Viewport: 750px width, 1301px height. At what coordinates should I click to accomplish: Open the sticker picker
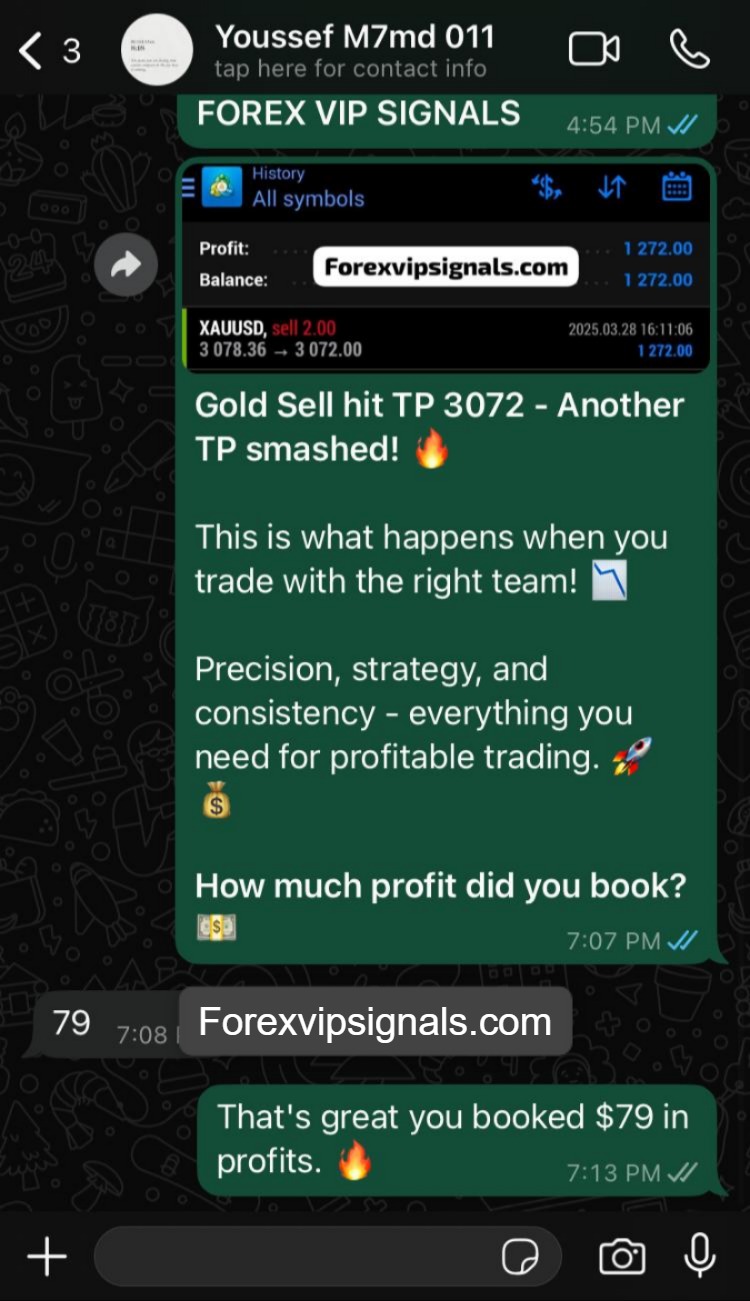click(520, 1256)
